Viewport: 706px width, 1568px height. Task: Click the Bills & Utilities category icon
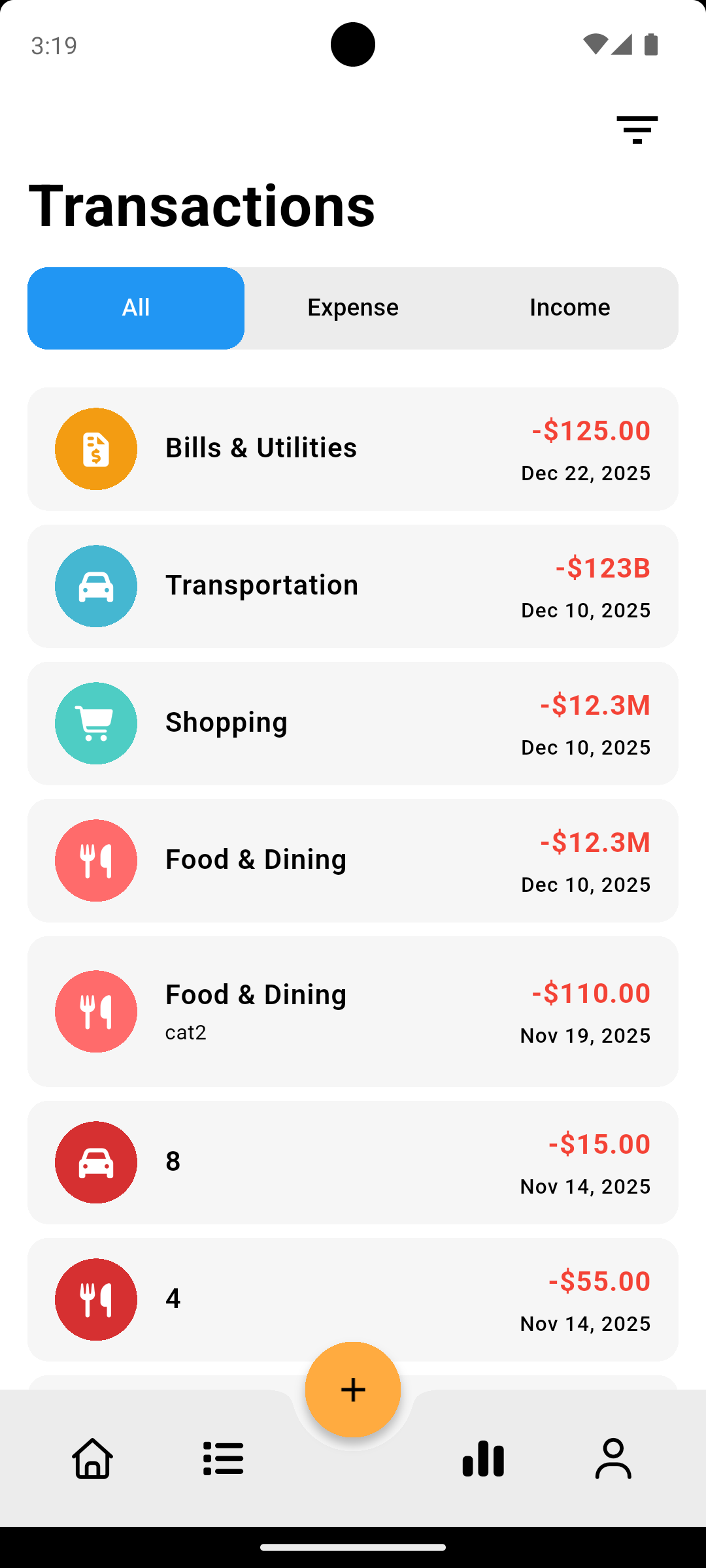[x=95, y=448]
